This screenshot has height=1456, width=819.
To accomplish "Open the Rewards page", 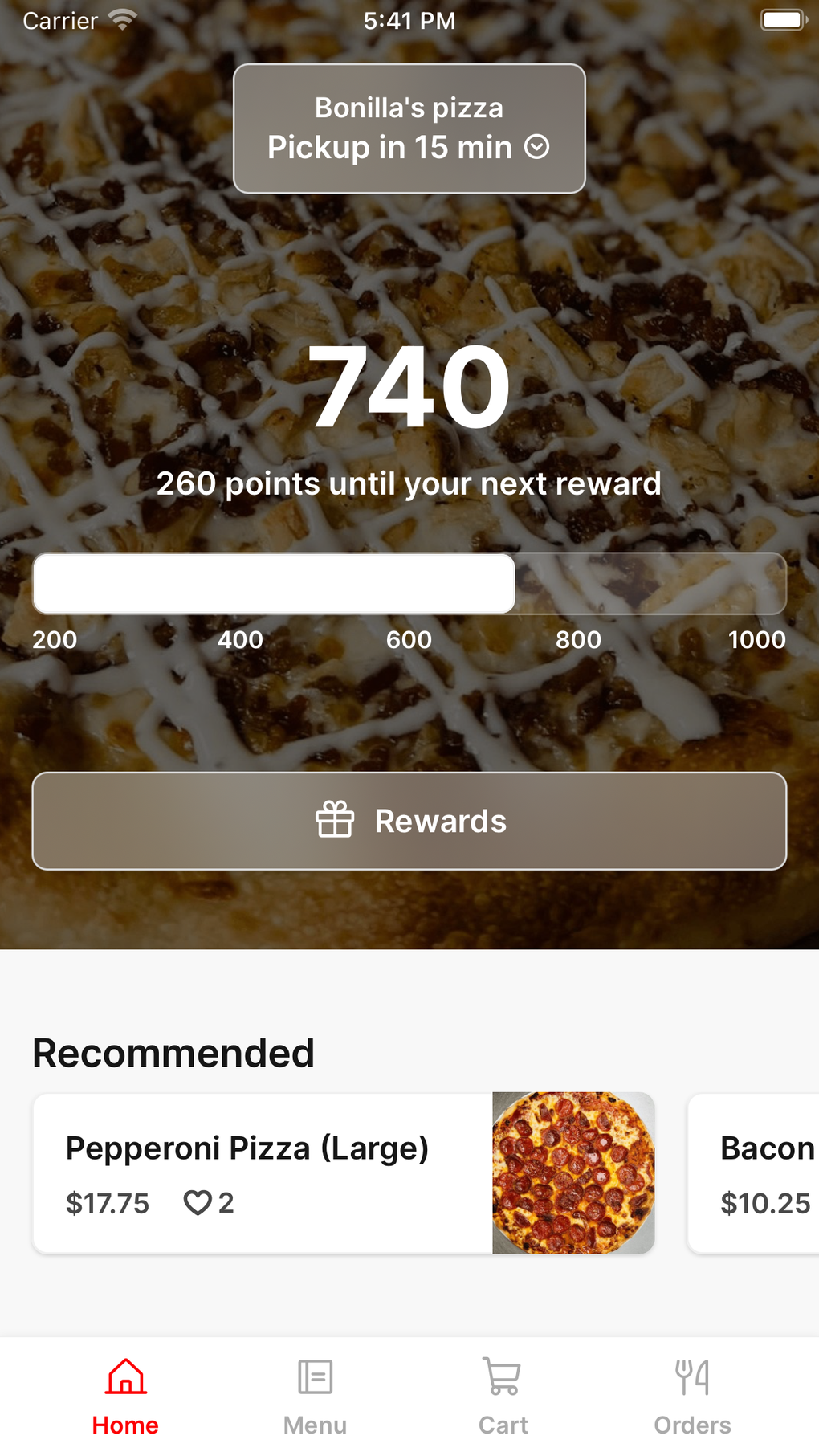I will pyautogui.click(x=409, y=821).
